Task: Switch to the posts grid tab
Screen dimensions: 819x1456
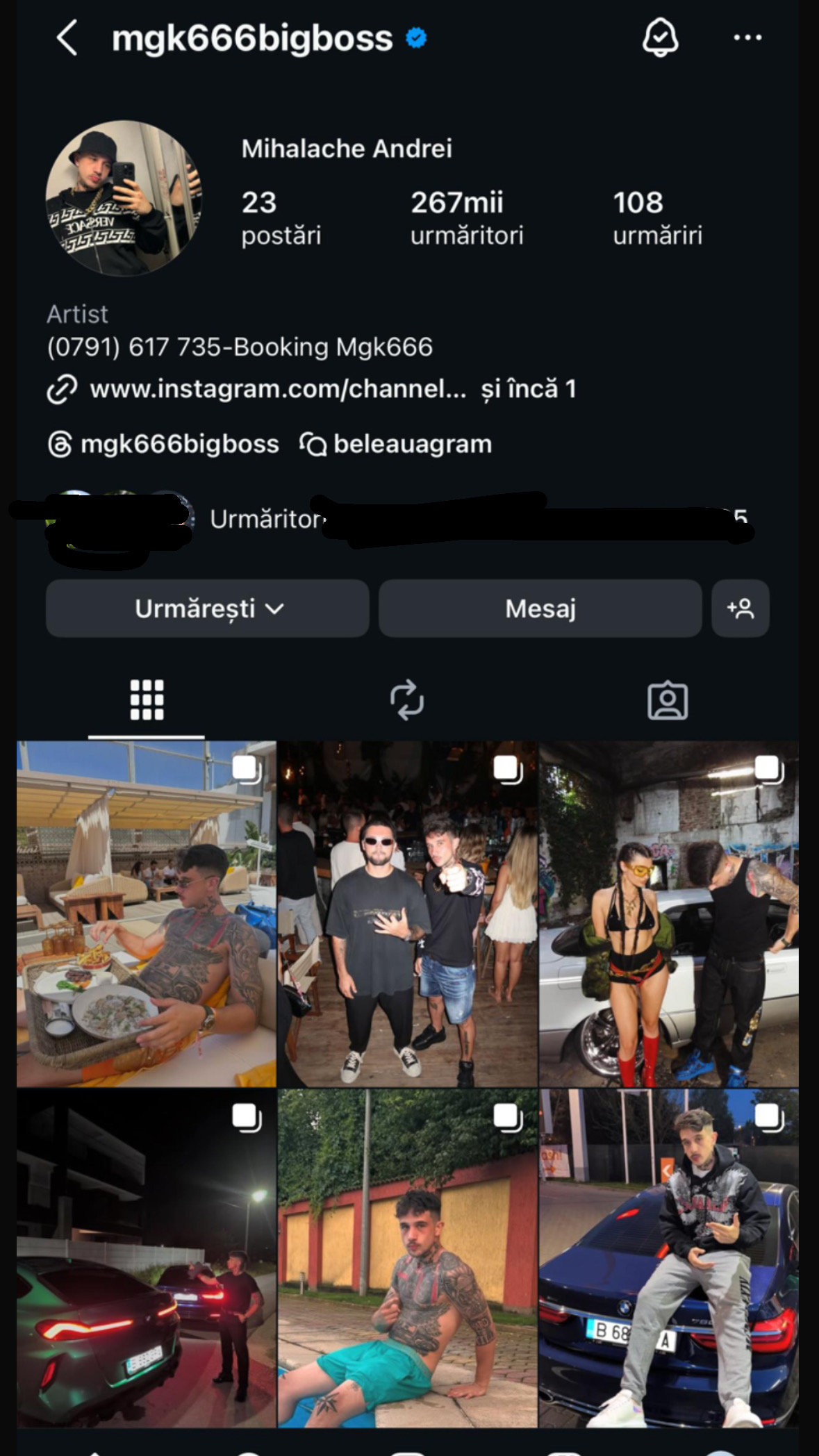Action: point(147,700)
